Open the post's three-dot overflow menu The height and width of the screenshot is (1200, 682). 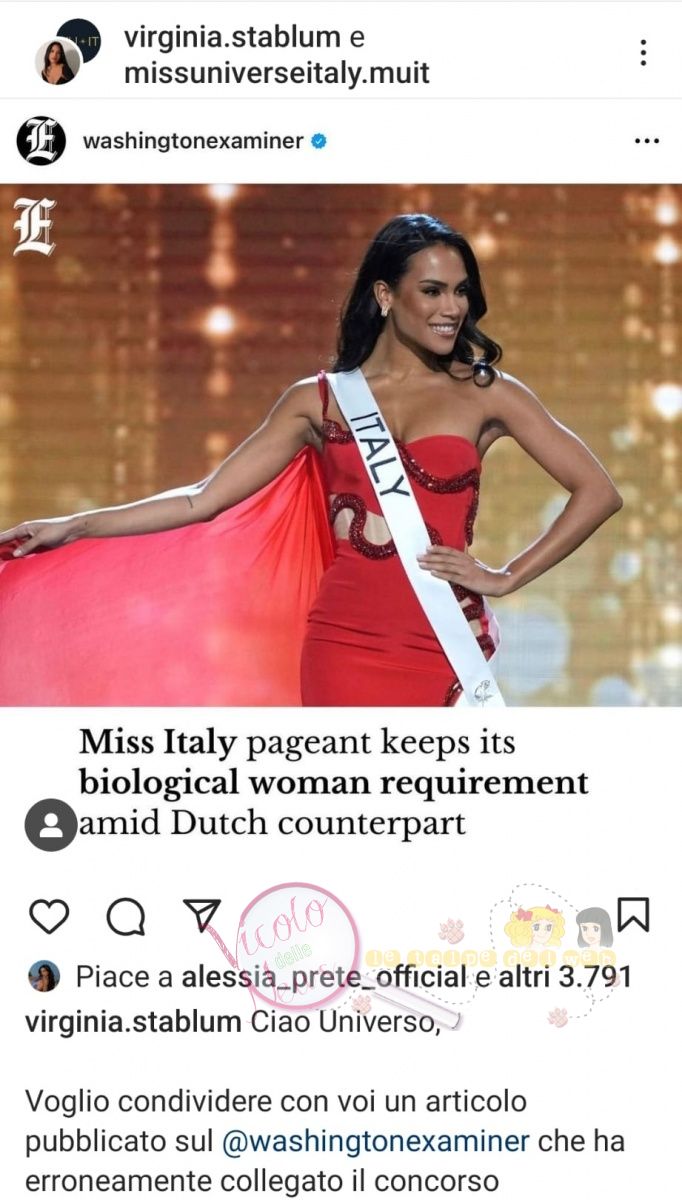click(643, 53)
